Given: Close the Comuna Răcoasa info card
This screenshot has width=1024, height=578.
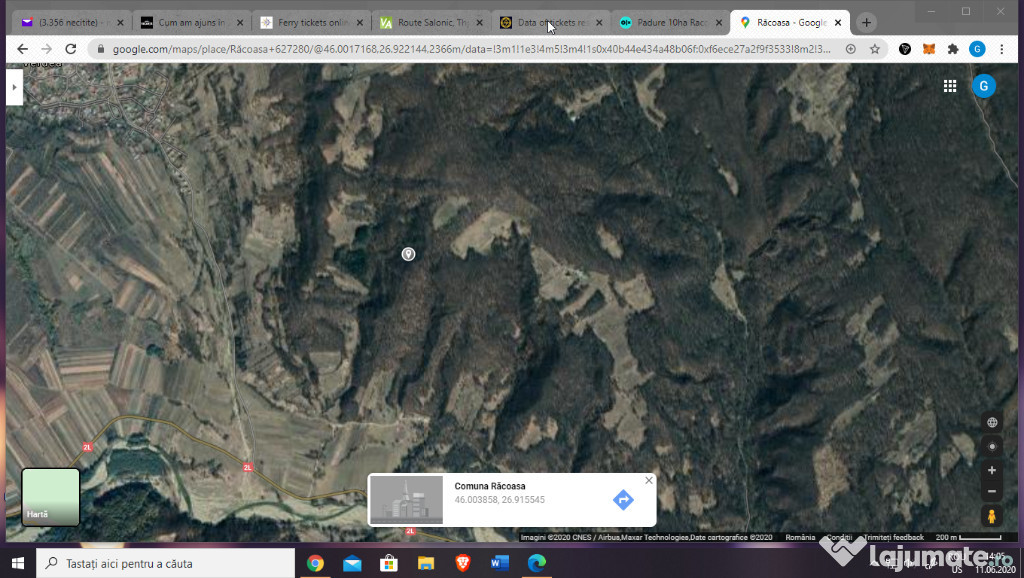Looking at the screenshot, I should tap(648, 481).
